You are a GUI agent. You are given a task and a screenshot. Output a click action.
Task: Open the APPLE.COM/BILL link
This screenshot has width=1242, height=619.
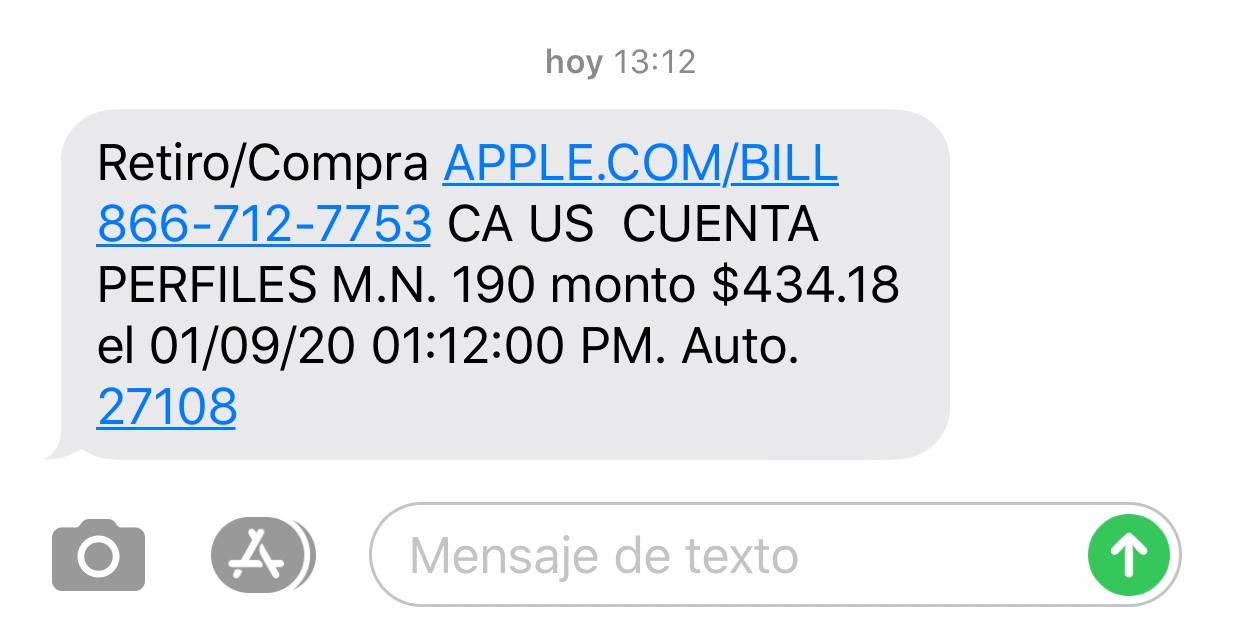click(640, 164)
